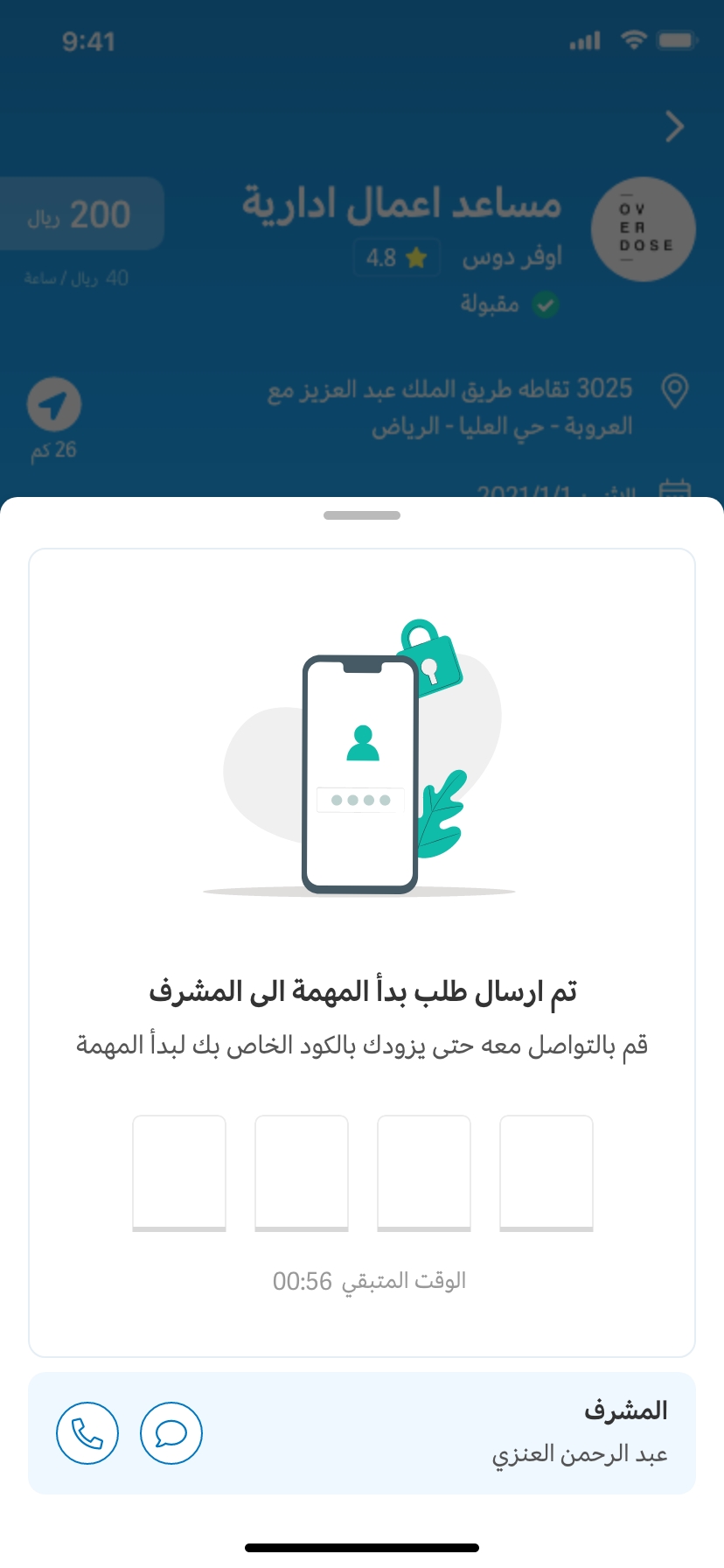Open chat with the supervisor
This screenshot has width=724, height=1568.
[x=171, y=1433]
